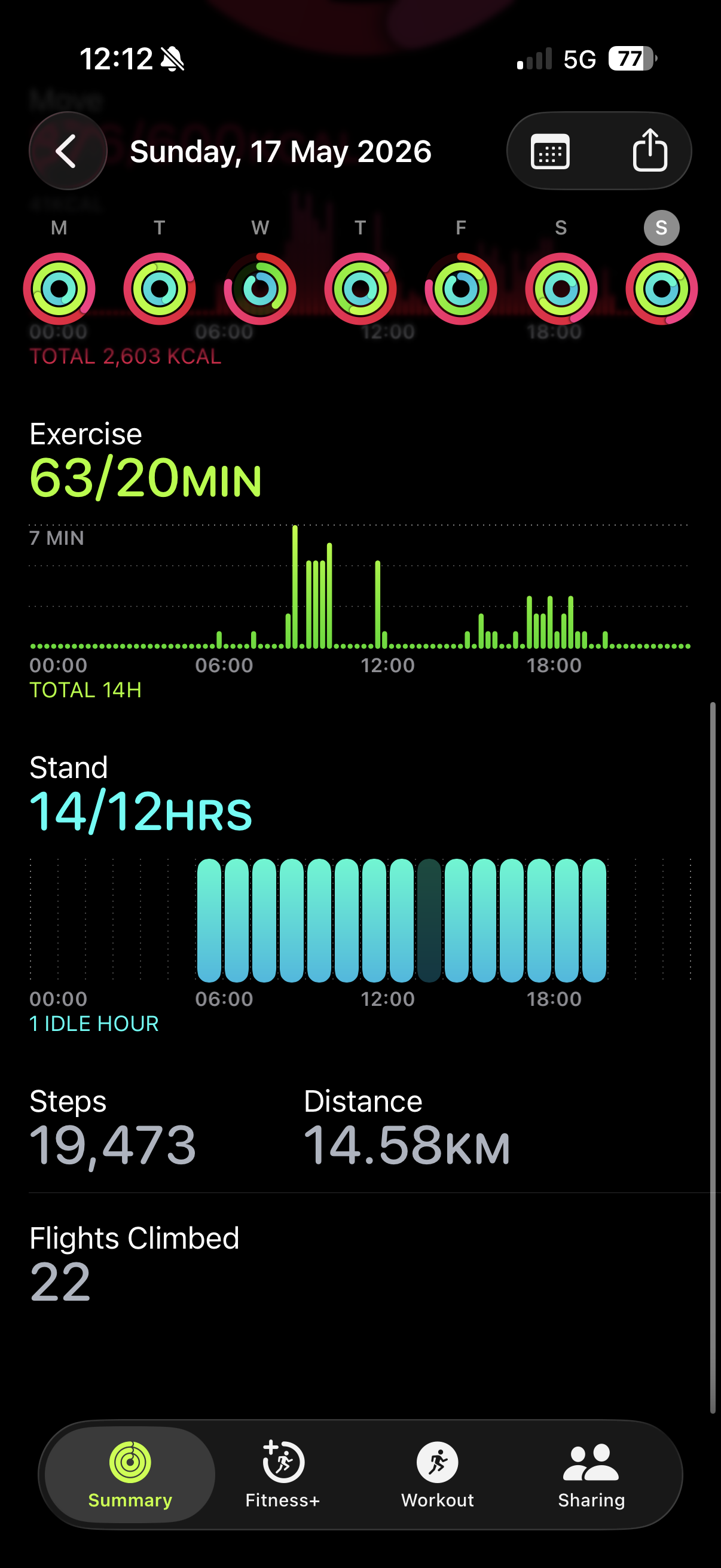Select Friday's activity rings
721x1568 pixels.
pyautogui.click(x=460, y=288)
